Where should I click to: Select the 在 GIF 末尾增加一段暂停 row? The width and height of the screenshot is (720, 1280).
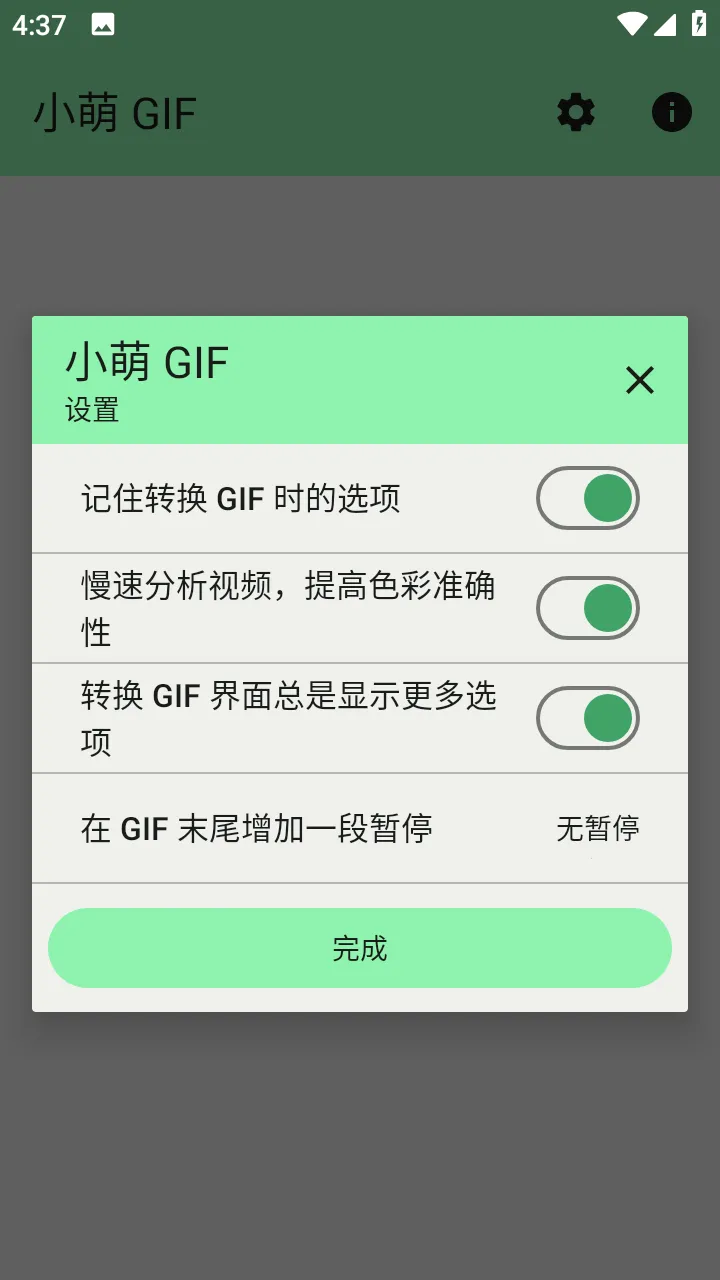coord(260,828)
